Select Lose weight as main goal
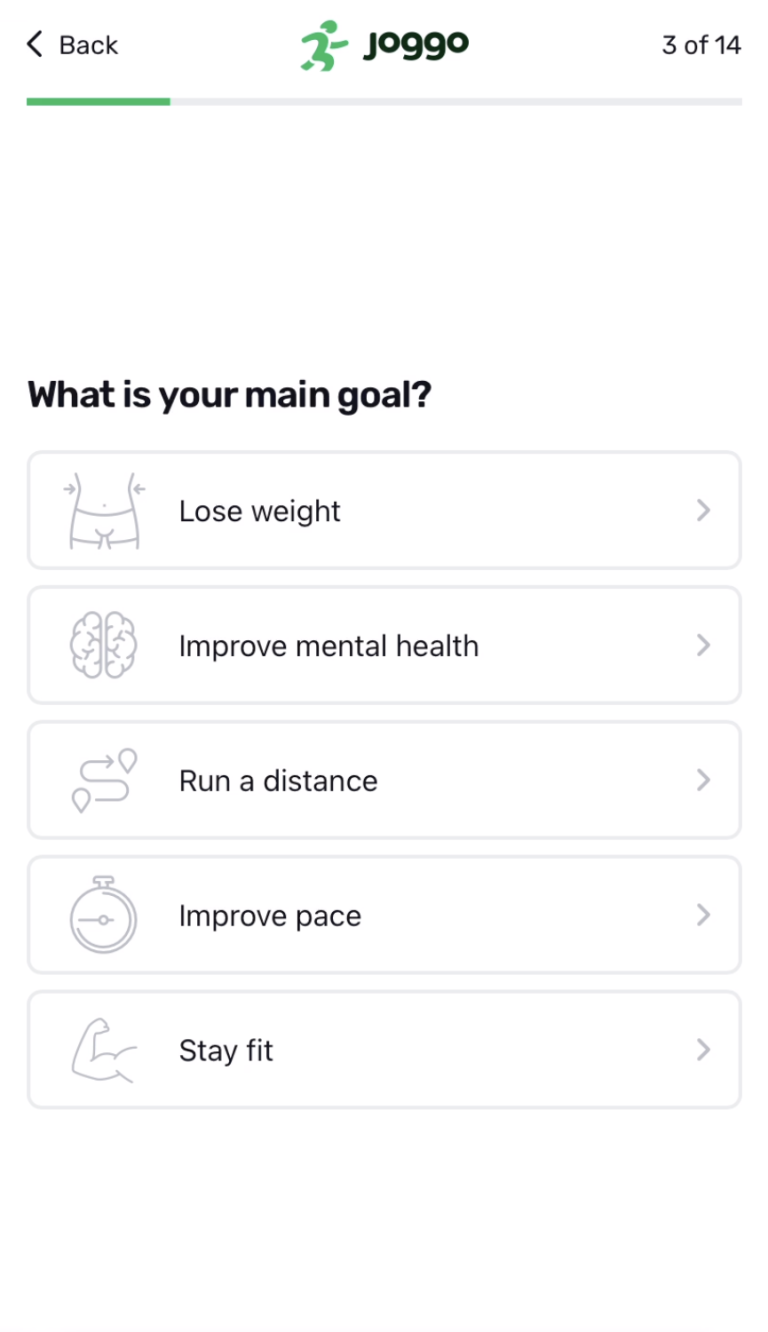768x1332 pixels. pos(384,511)
